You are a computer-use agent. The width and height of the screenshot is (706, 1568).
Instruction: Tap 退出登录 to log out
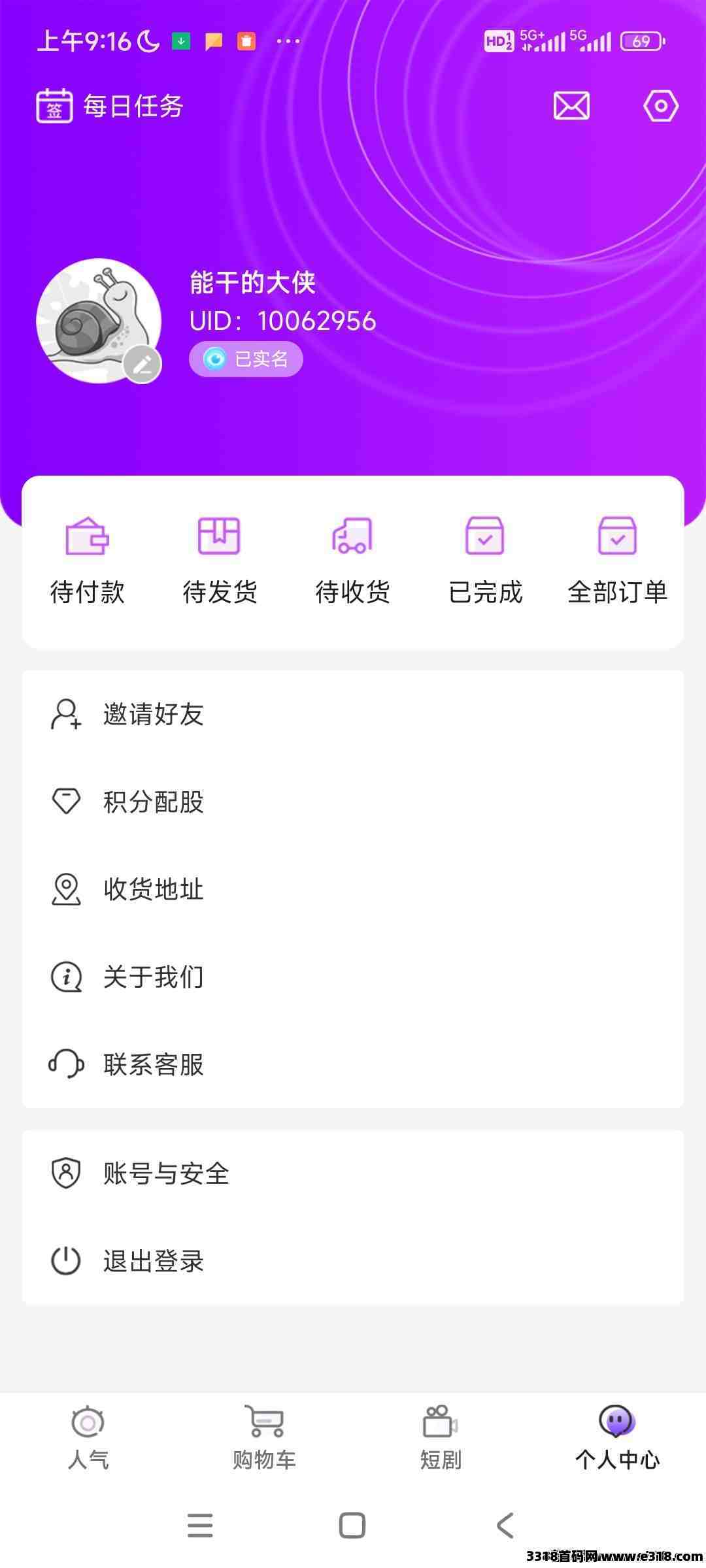coord(353,1261)
